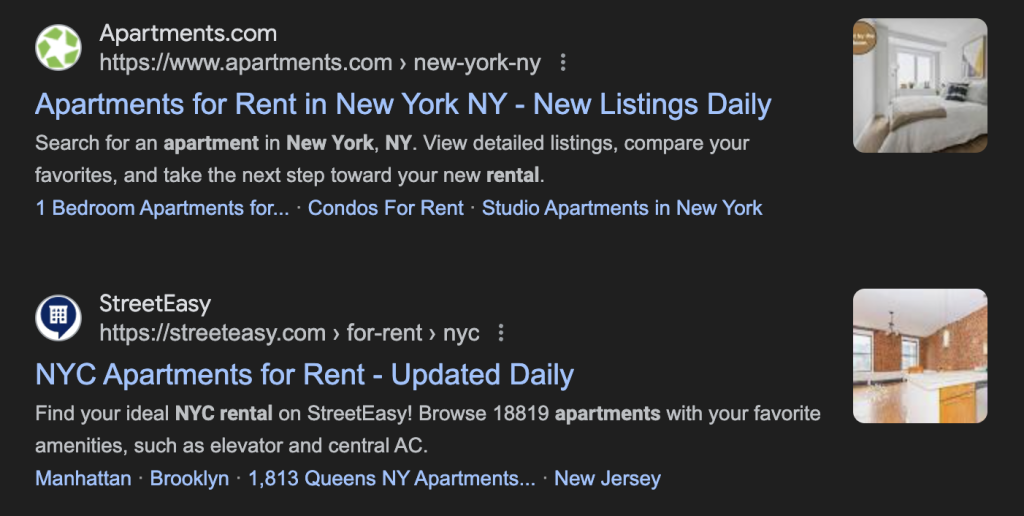Open the Condos For Rent sitelink
The height and width of the screenshot is (516, 1024).
tap(385, 208)
